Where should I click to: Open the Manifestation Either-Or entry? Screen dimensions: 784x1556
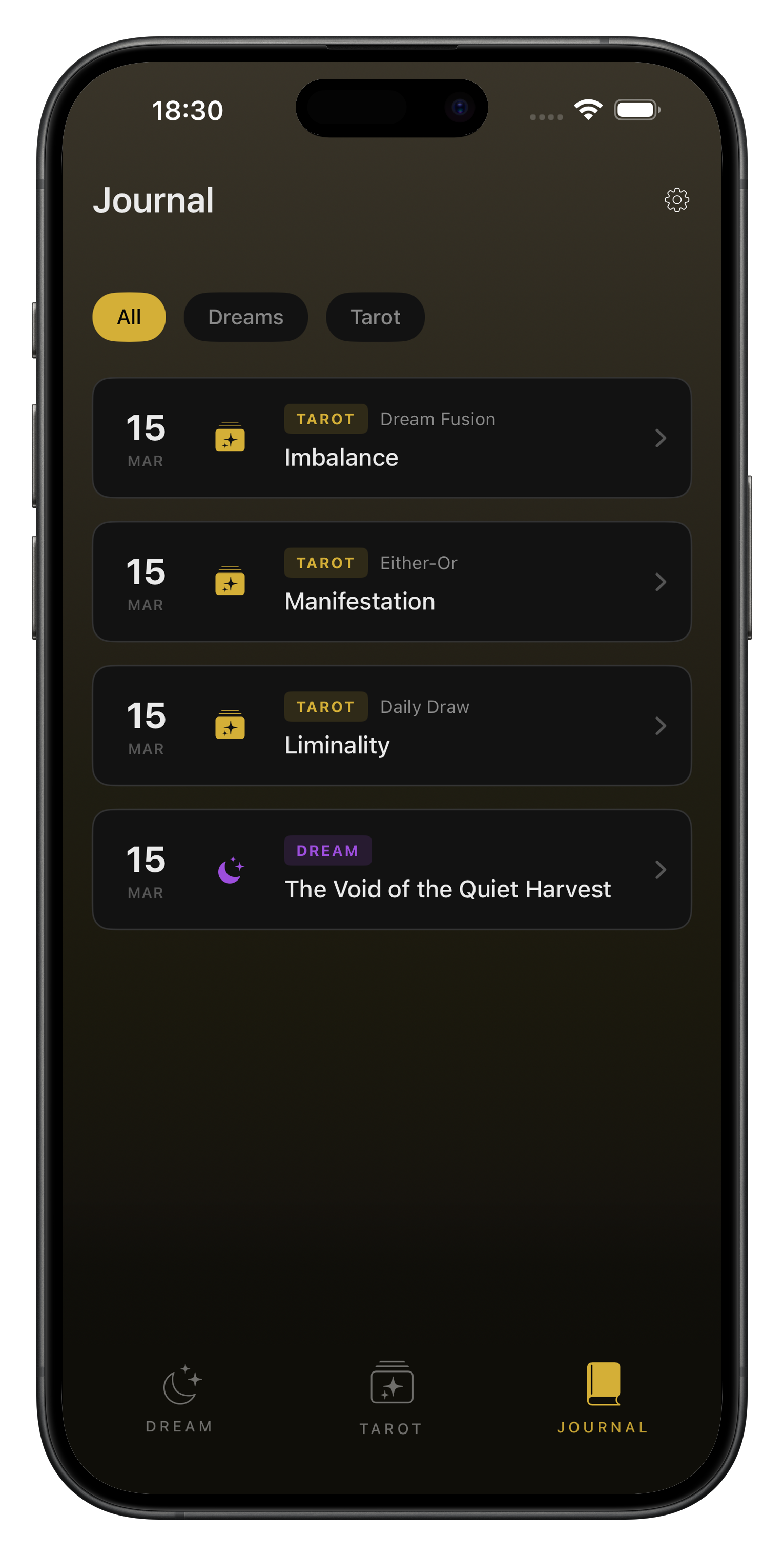[391, 582]
